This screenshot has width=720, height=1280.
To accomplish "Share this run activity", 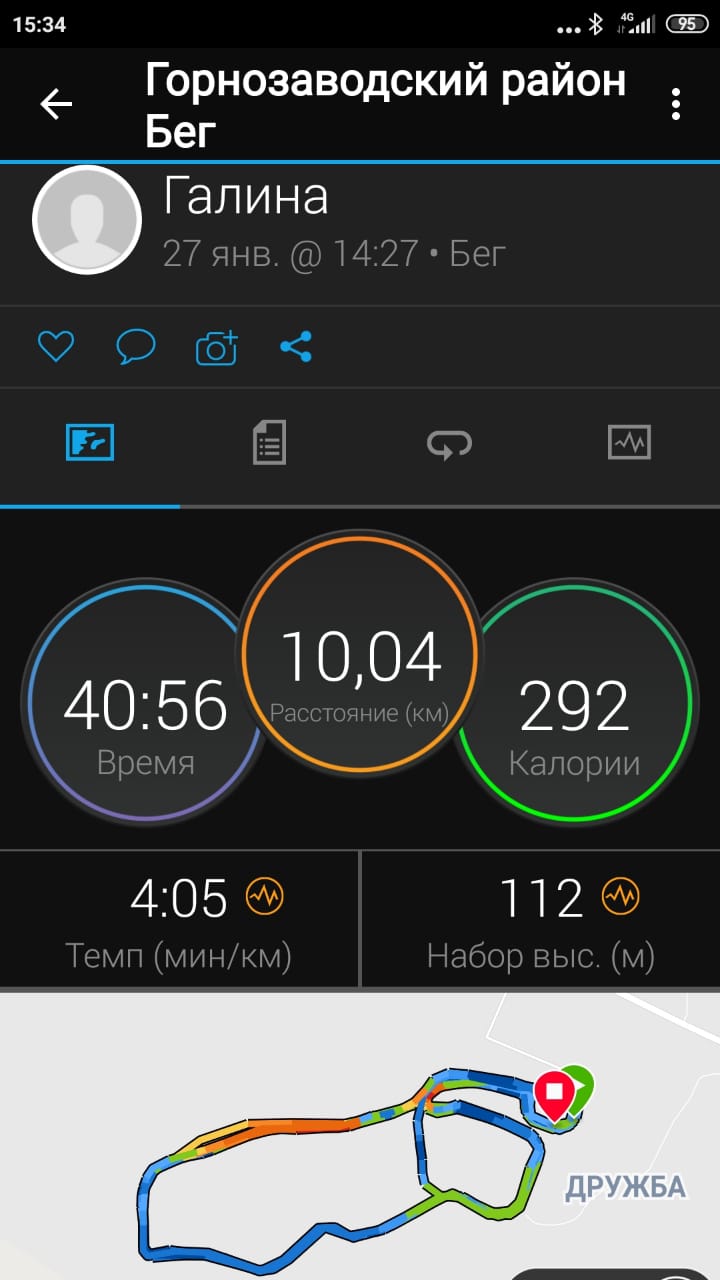I will click(x=296, y=347).
